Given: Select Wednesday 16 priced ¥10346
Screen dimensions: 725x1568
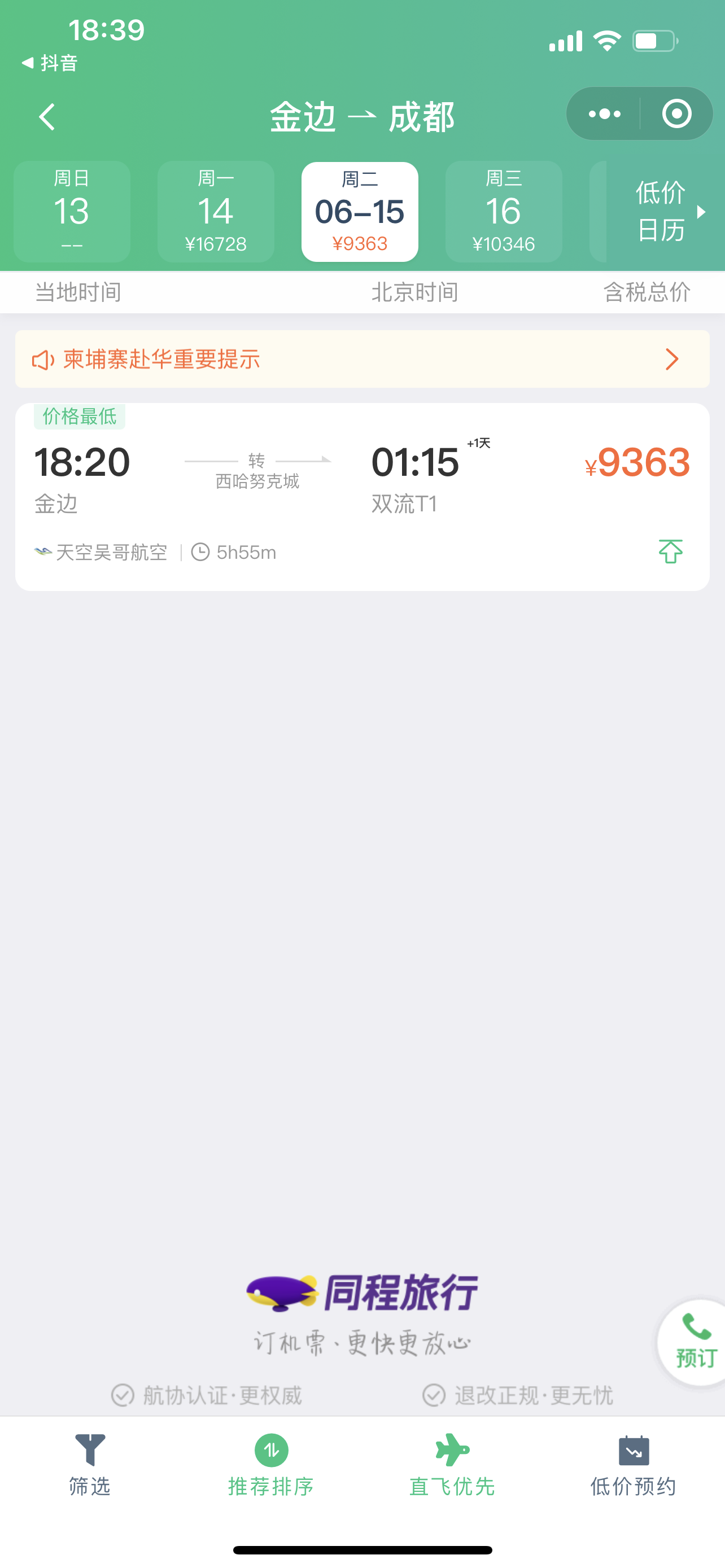Looking at the screenshot, I should click(x=504, y=211).
